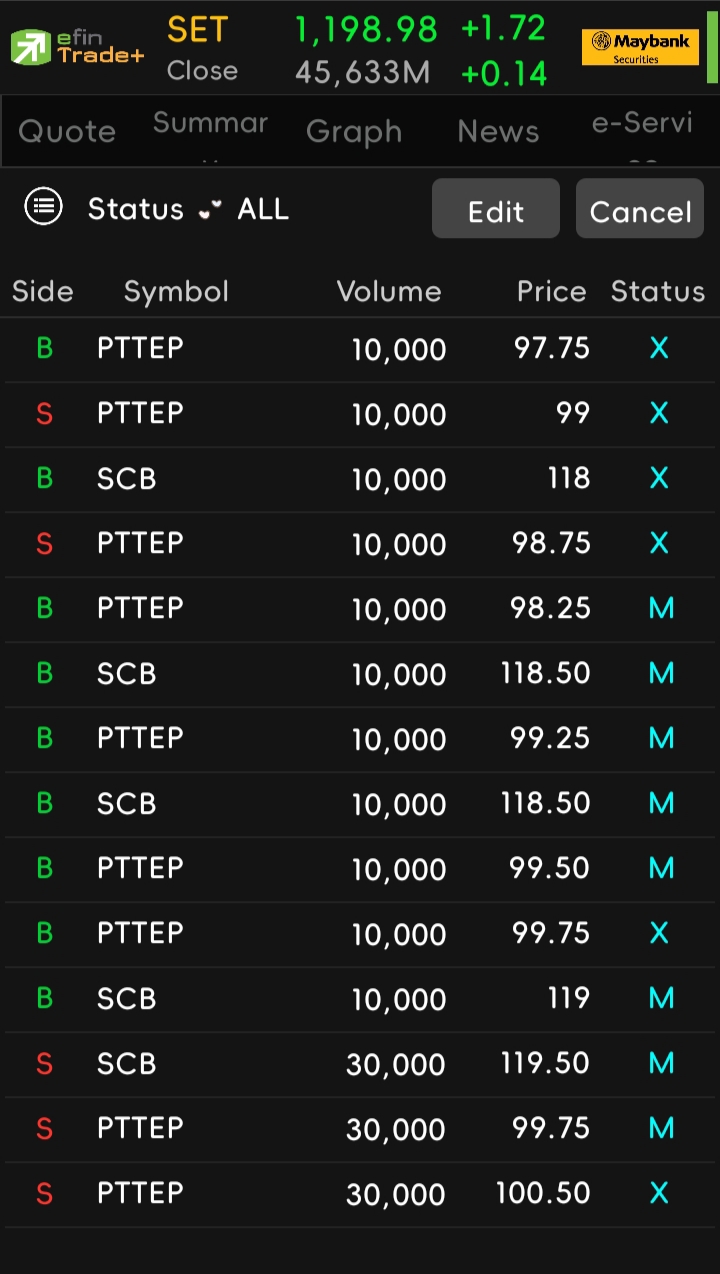Switch to the Graph tab
Viewport: 720px width, 1274px height.
coord(354,131)
